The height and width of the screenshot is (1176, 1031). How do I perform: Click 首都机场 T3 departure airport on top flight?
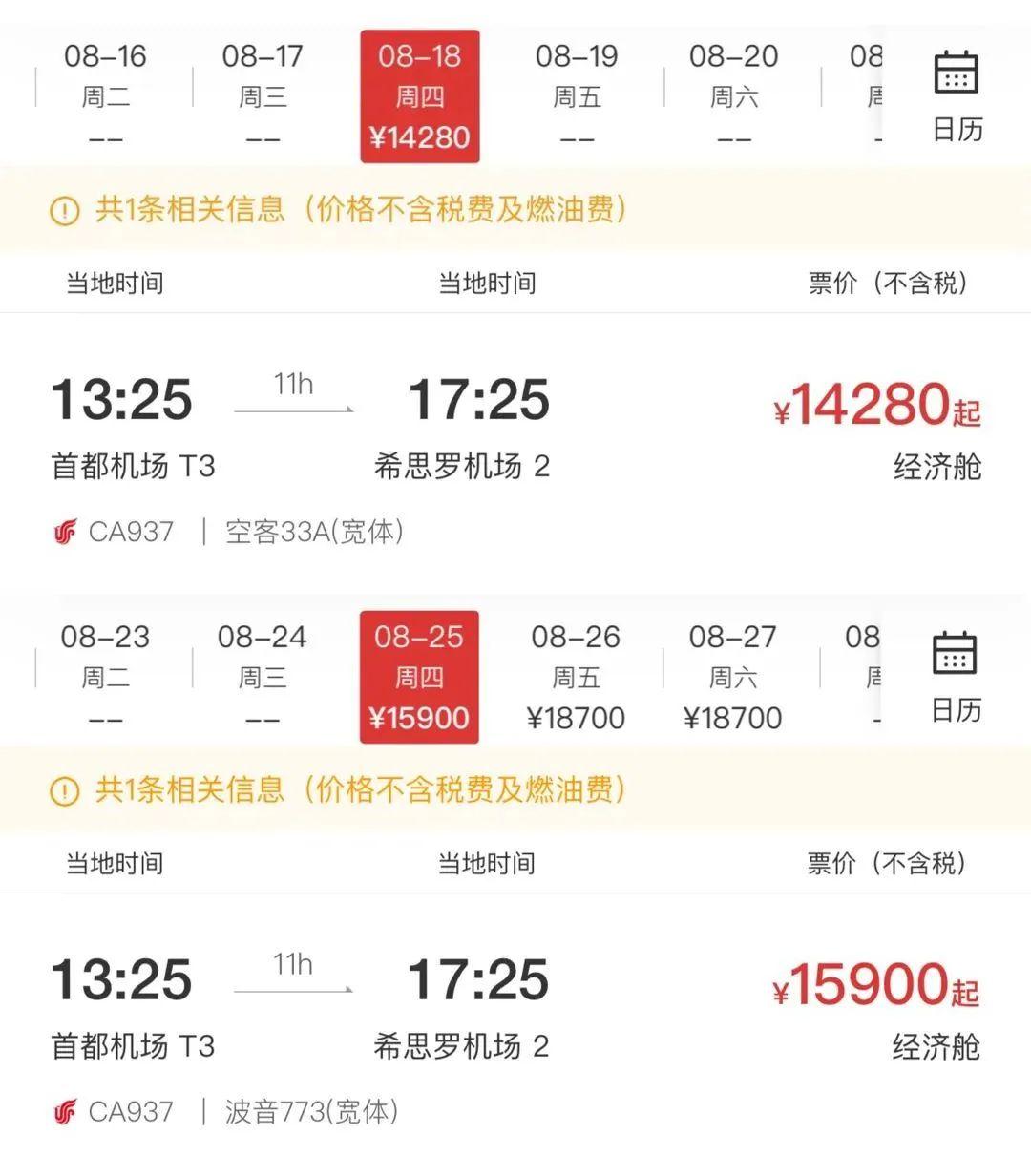[134, 466]
